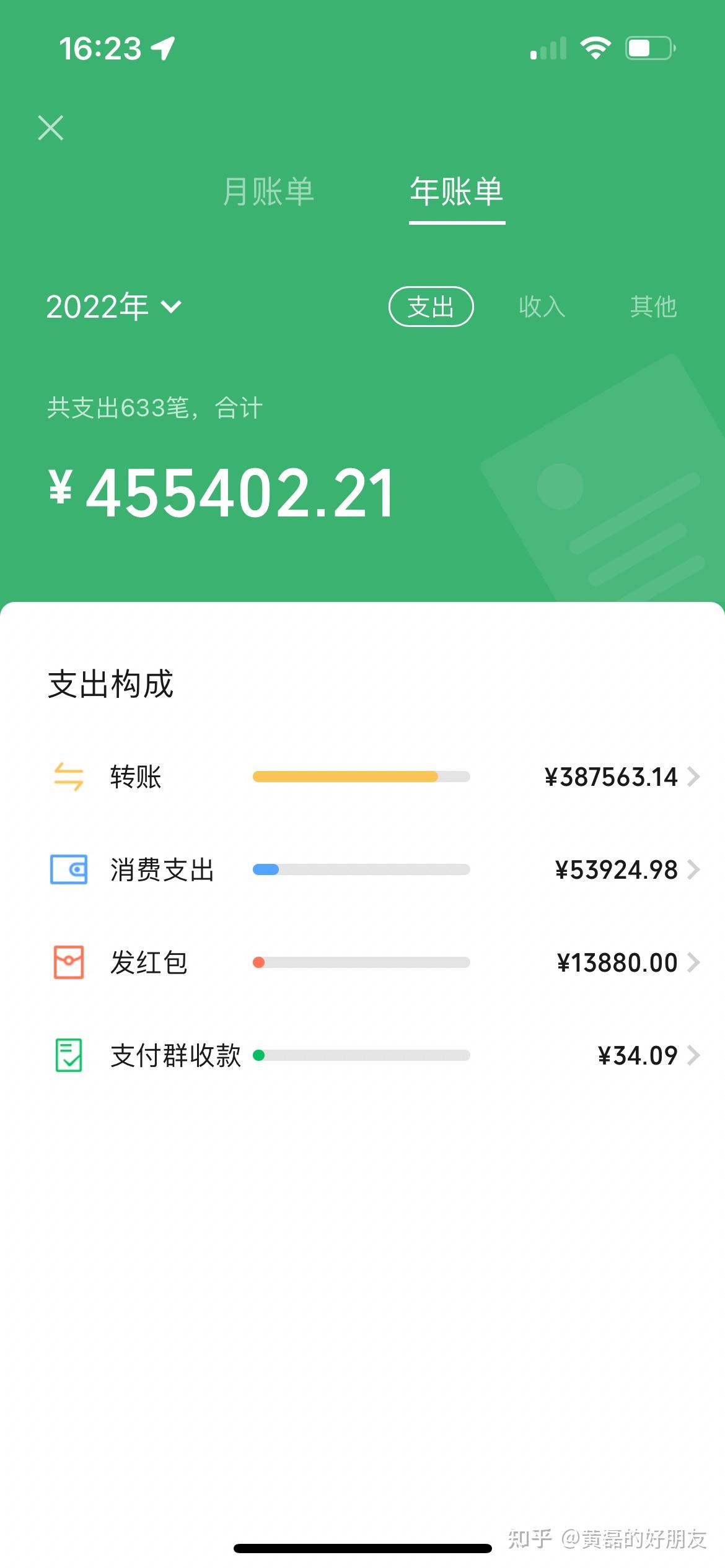725x1568 pixels.
Task: Open the 转账 expense details
Action: pos(362,777)
